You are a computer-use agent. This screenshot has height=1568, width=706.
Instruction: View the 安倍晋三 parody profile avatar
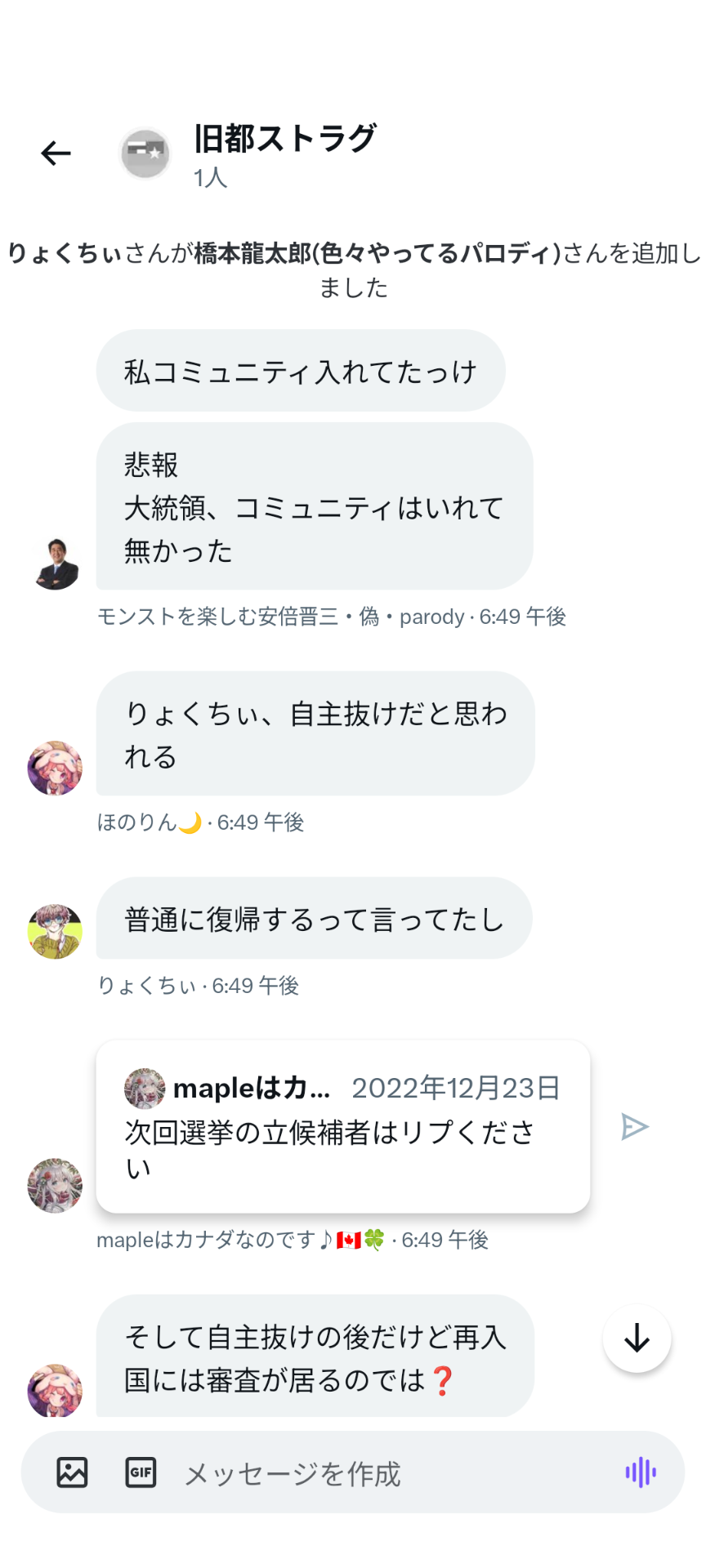pos(56,563)
